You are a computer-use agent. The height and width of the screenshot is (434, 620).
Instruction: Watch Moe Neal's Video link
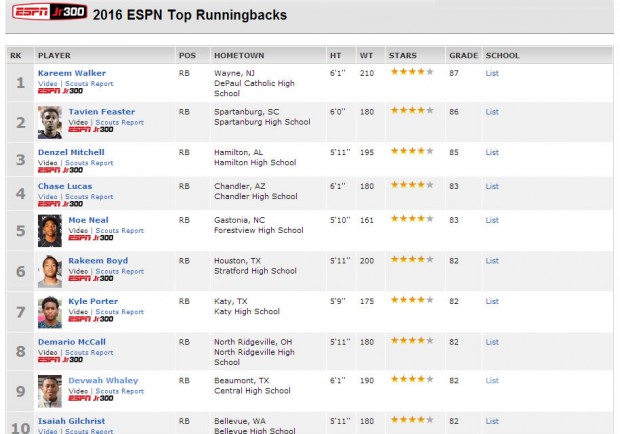click(x=77, y=230)
